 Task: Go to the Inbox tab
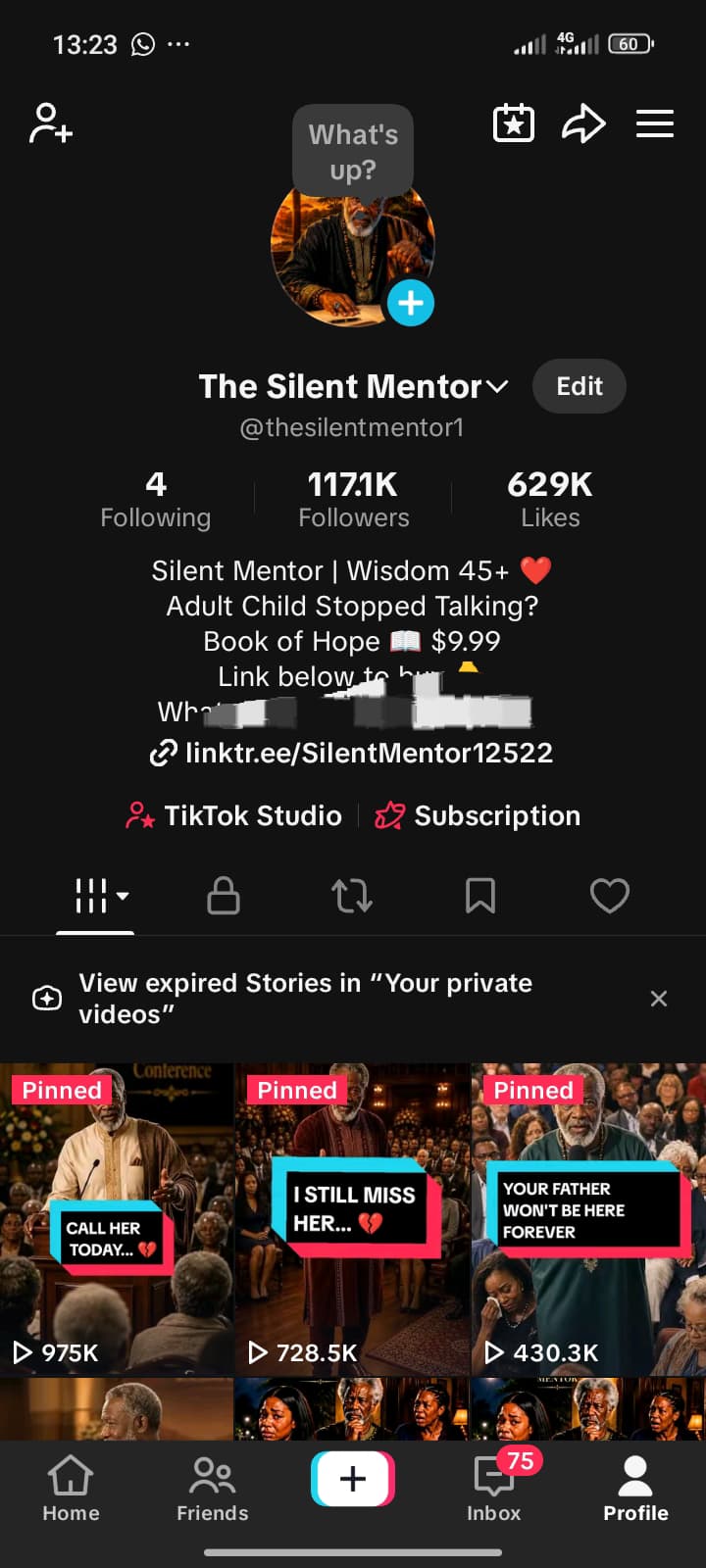[494, 1487]
